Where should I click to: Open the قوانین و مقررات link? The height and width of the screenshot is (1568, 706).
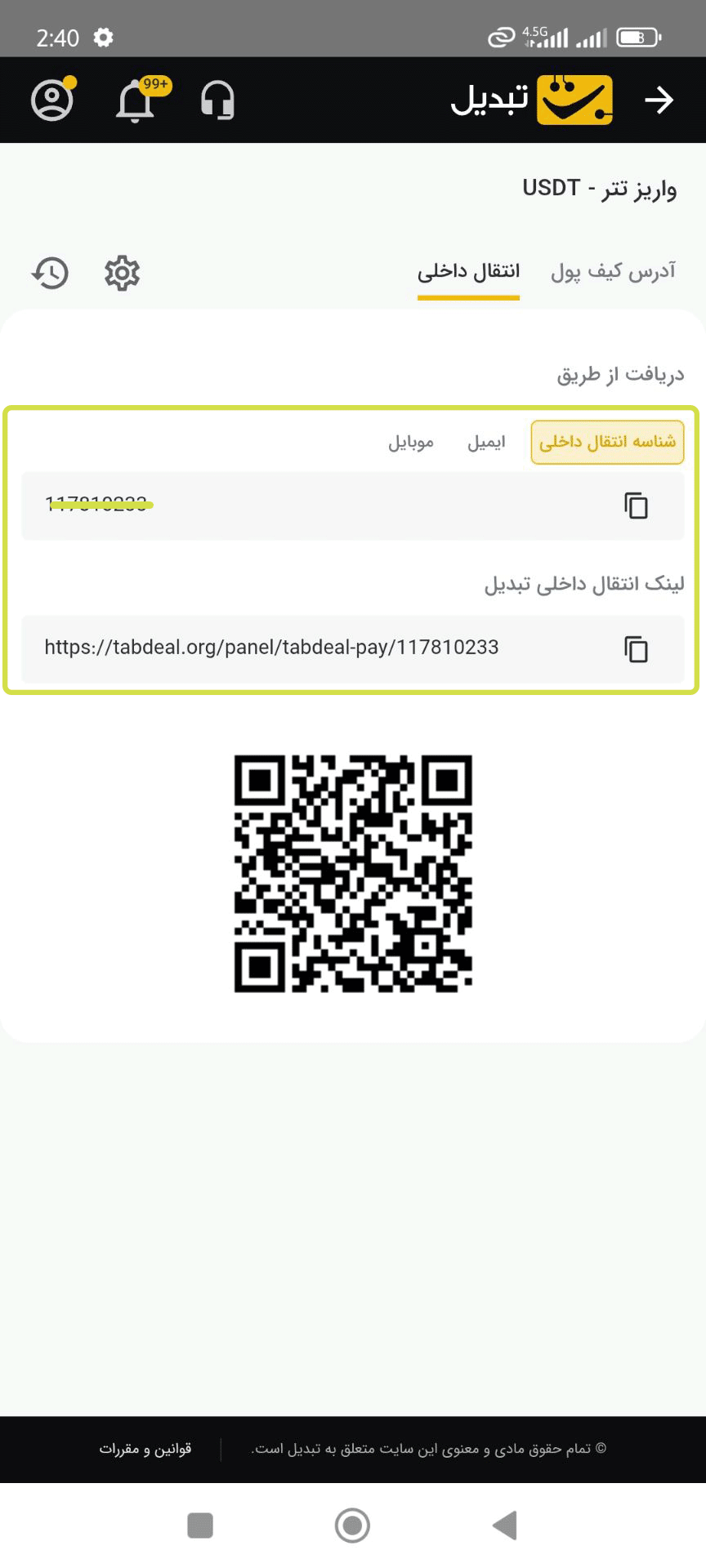[x=145, y=1448]
